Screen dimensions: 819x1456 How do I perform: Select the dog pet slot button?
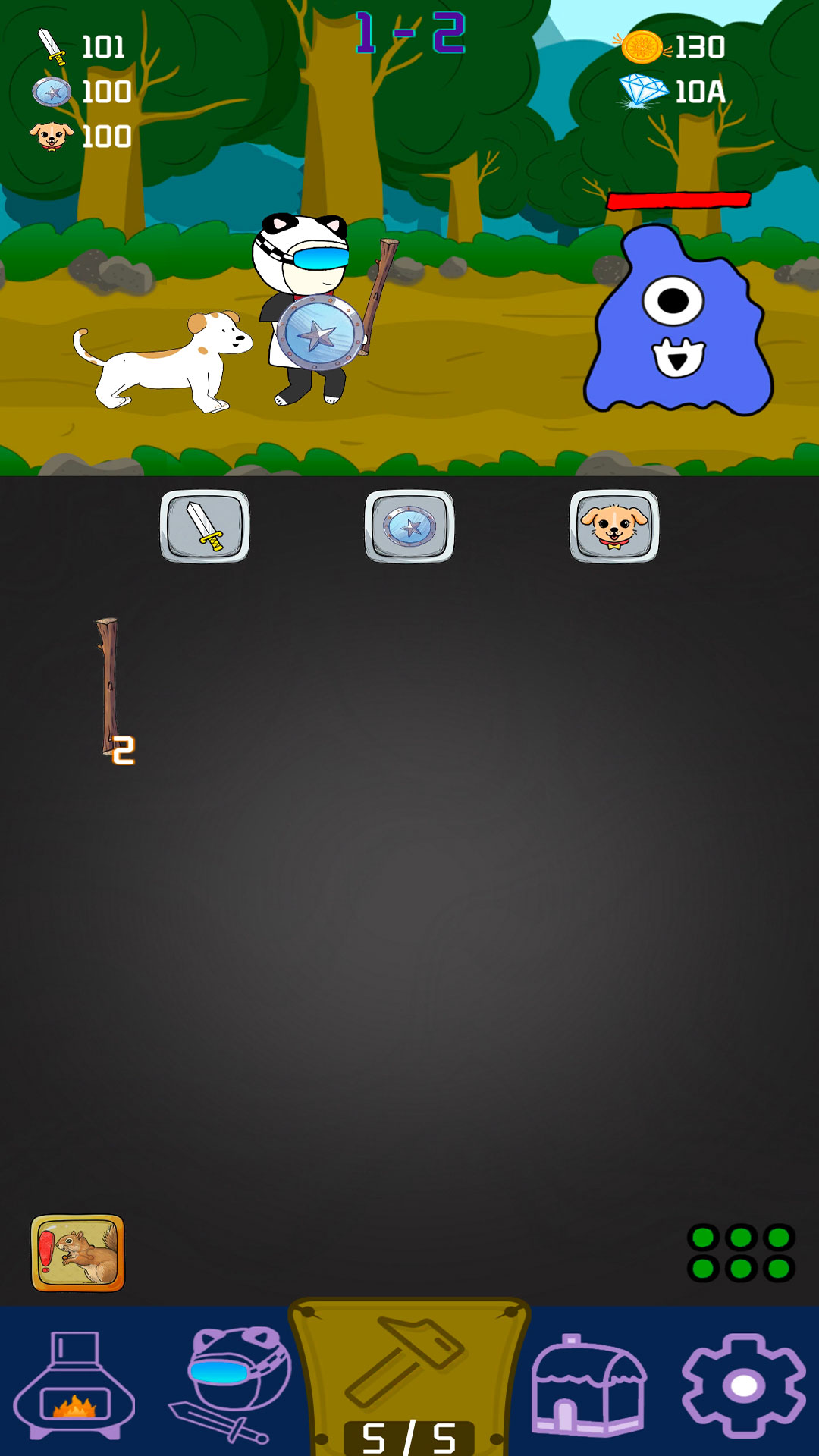point(614,526)
